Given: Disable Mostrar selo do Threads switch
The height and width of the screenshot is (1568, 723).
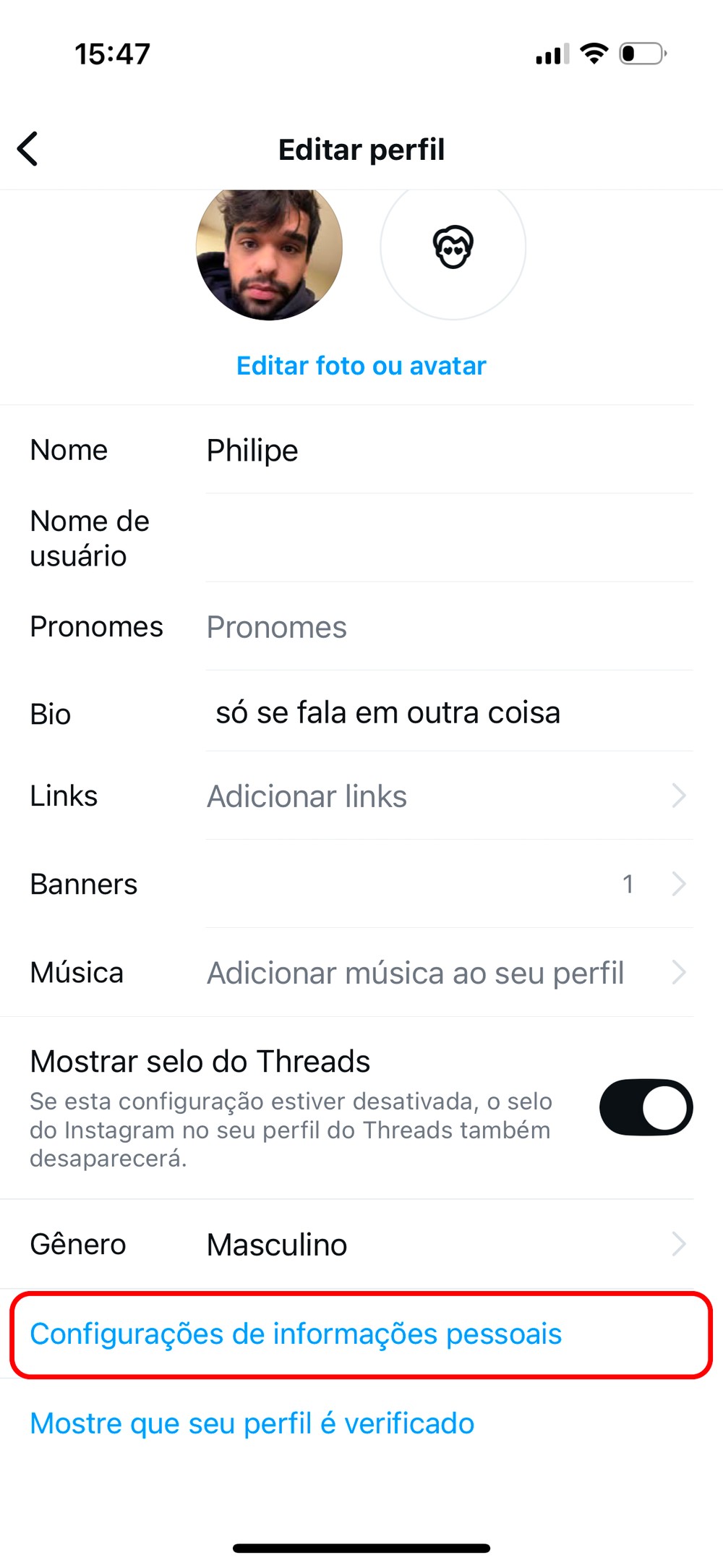Looking at the screenshot, I should pos(646,1107).
